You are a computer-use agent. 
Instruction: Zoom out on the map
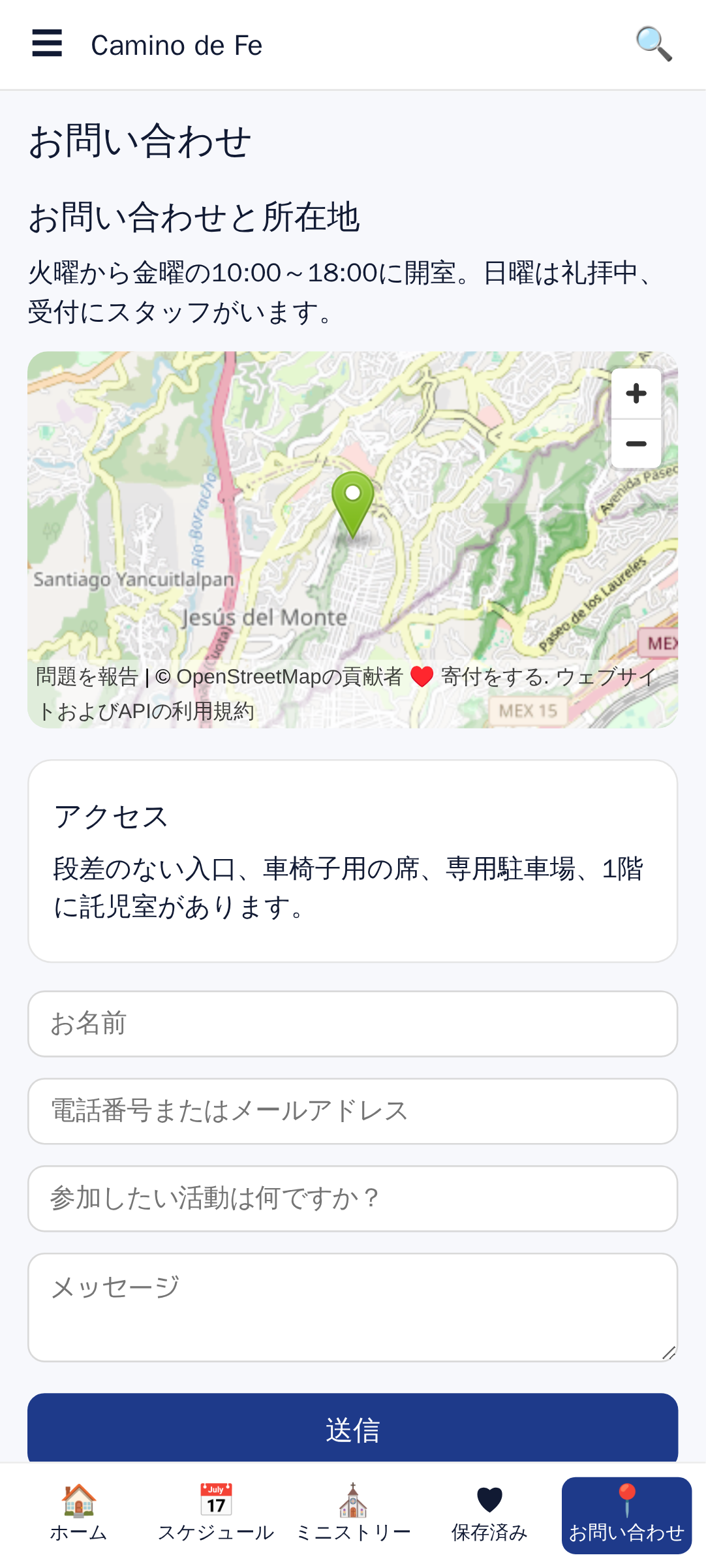[636, 444]
